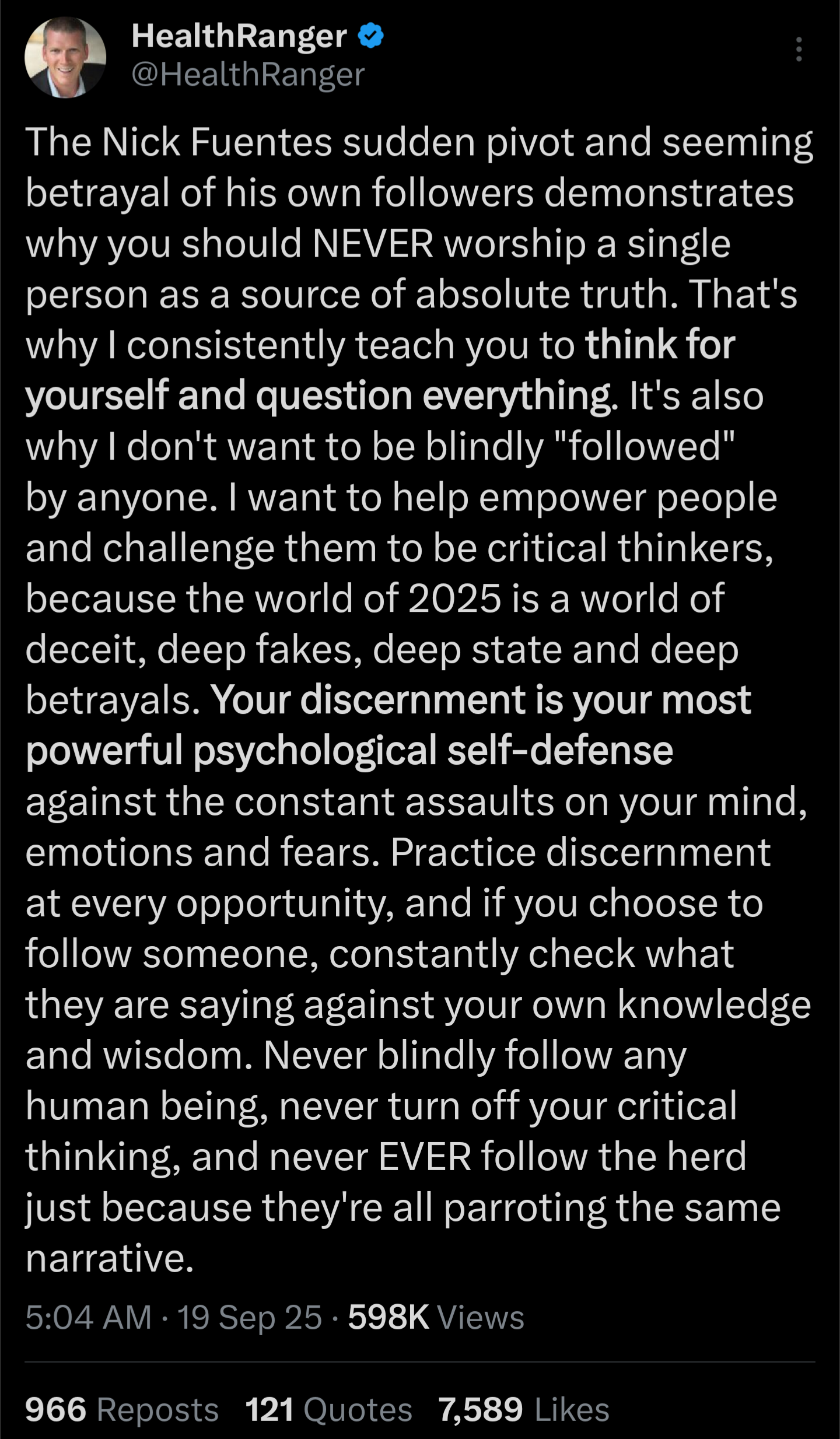Open the post's three-dot overflow menu
This screenshot has width=840, height=1439.
[x=799, y=50]
